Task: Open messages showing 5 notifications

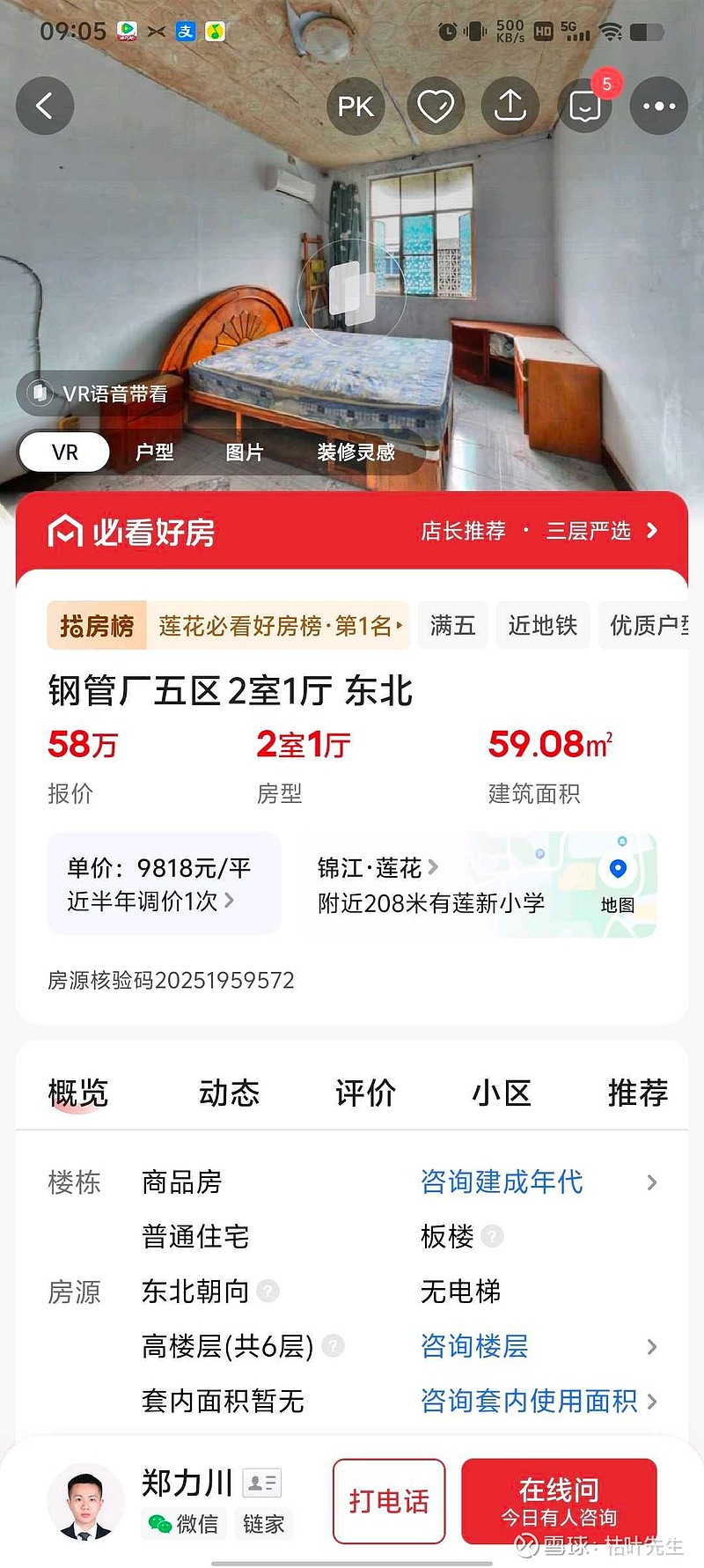Action: click(x=584, y=105)
